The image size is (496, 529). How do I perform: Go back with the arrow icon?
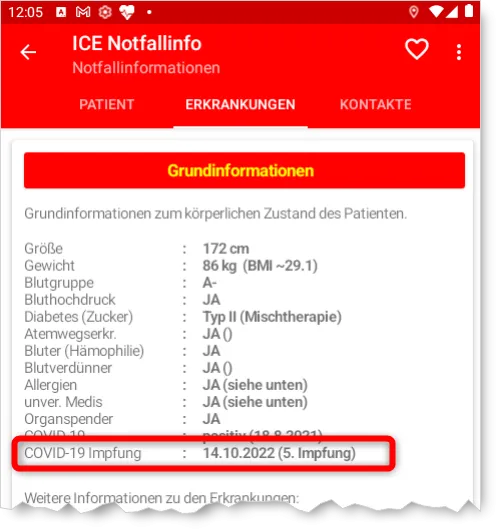pos(28,52)
